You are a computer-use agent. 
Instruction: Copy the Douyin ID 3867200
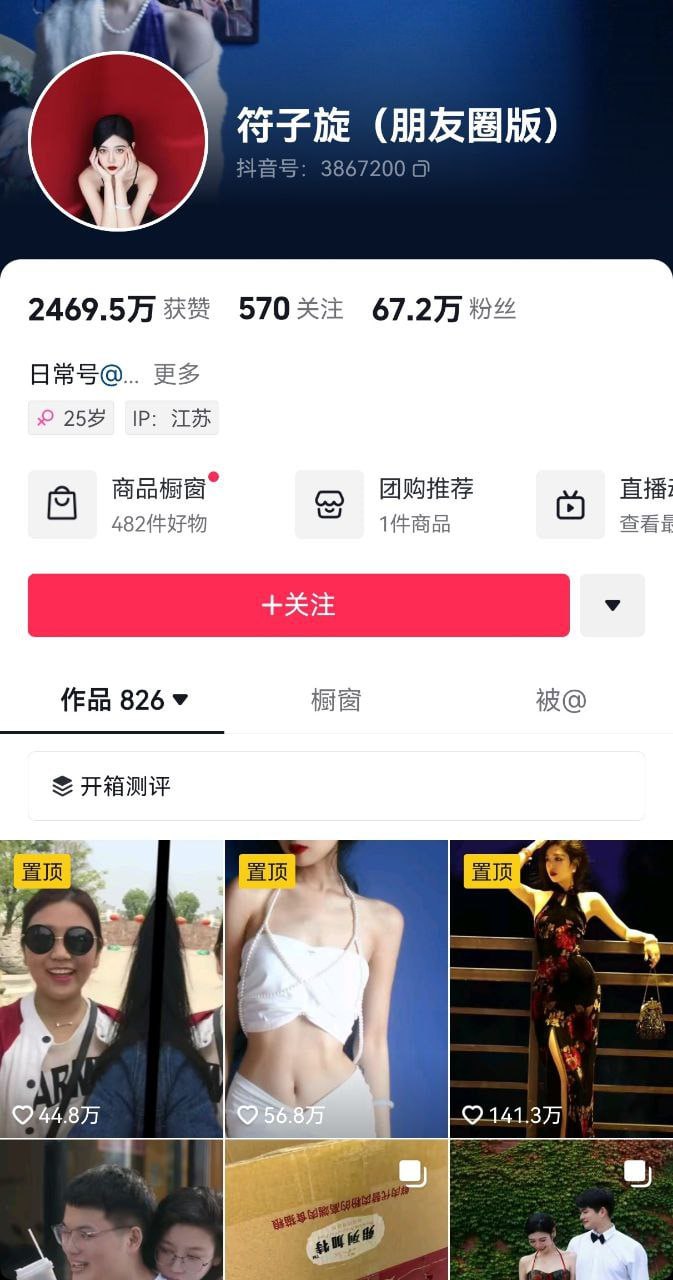421,169
